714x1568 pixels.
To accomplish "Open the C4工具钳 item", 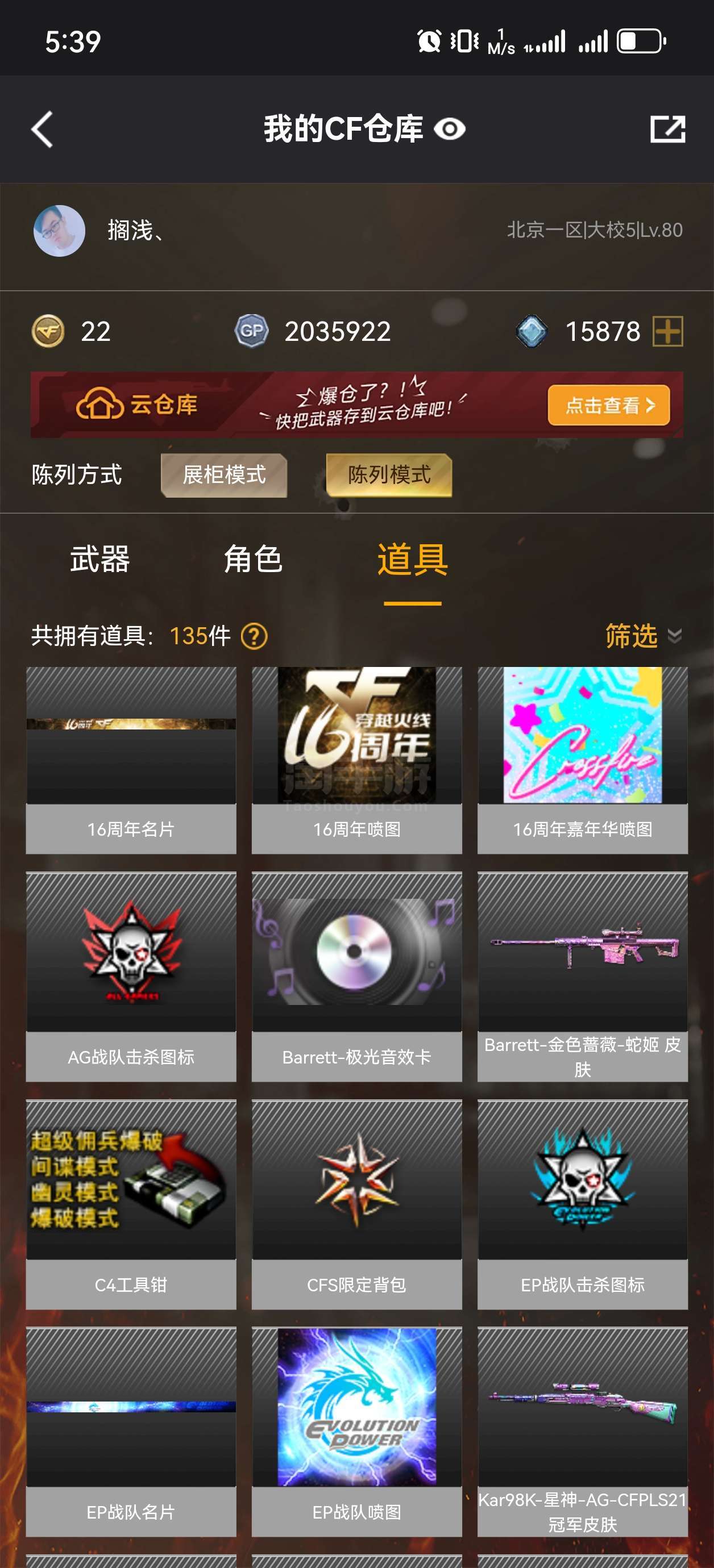I will point(131,1204).
